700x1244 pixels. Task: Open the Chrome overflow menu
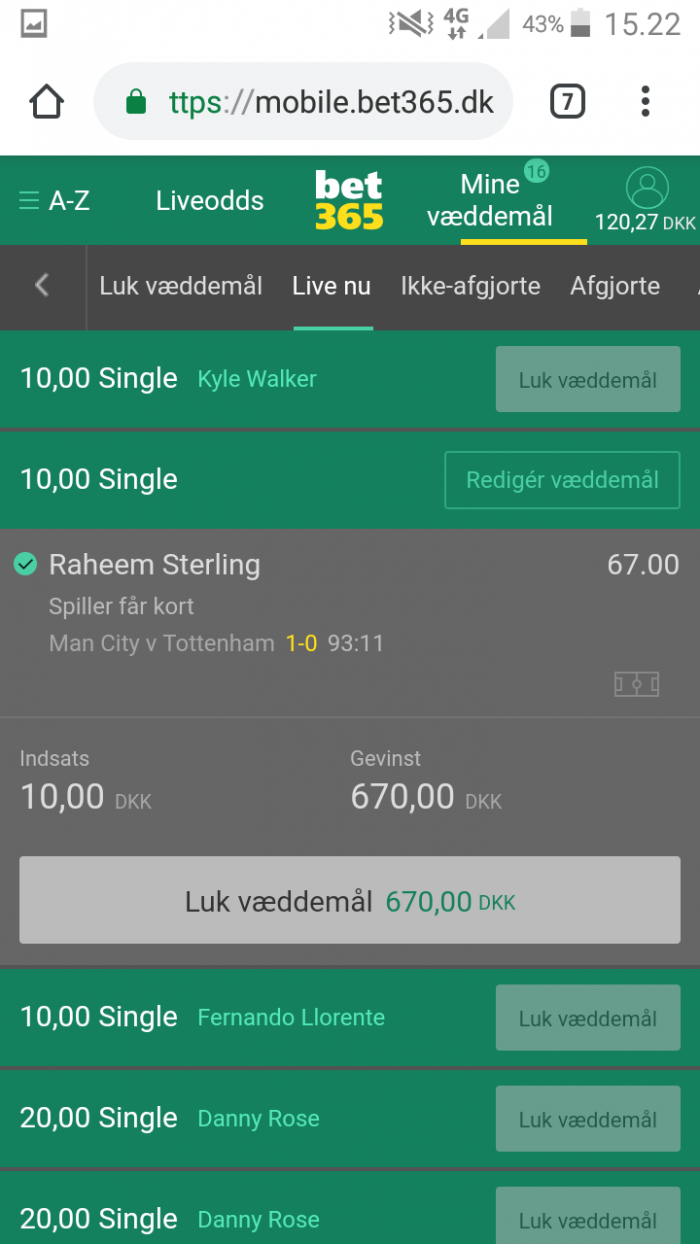pyautogui.click(x=645, y=101)
